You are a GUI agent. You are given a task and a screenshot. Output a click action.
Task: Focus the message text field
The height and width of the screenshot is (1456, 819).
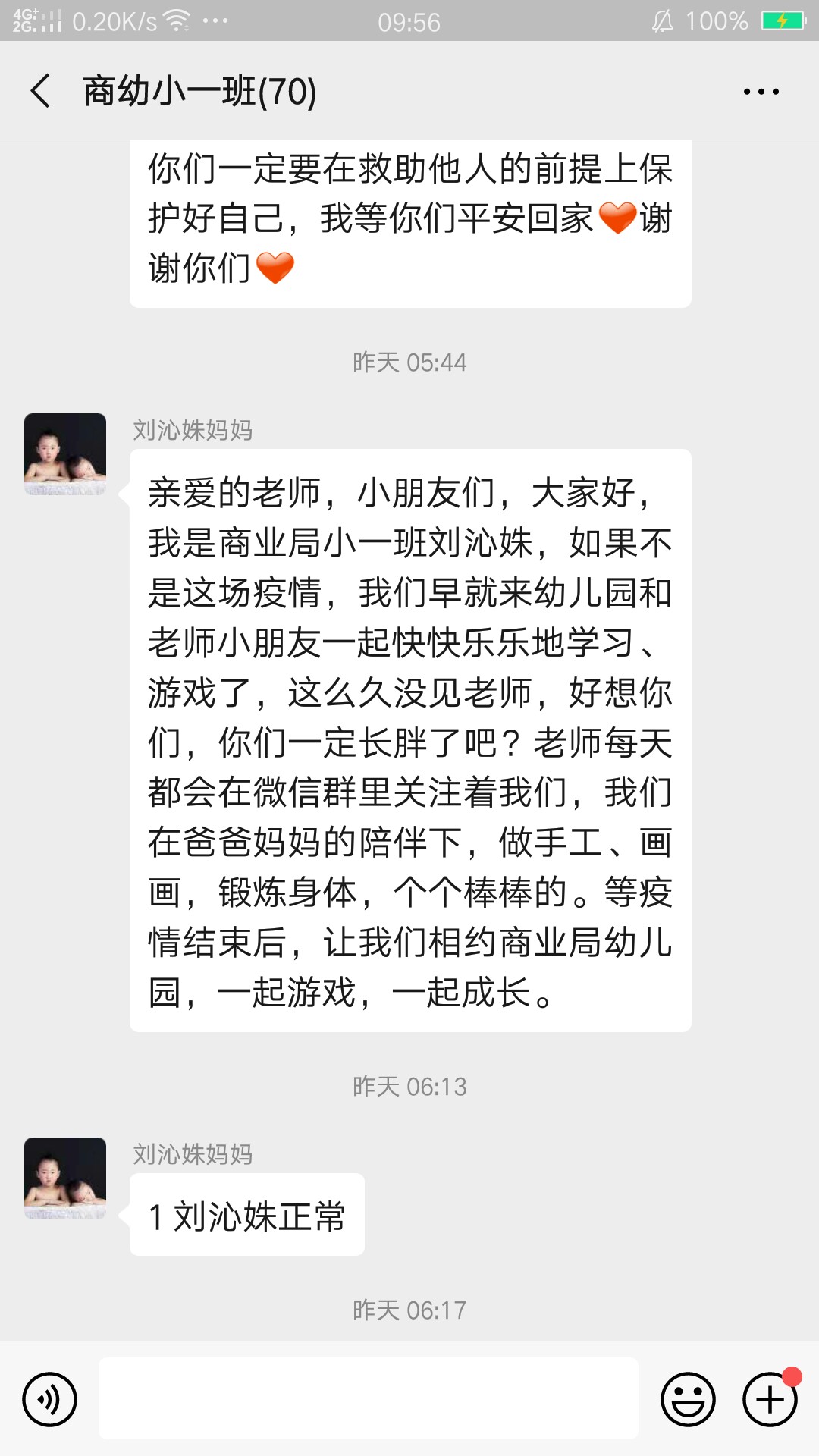coord(369,1399)
